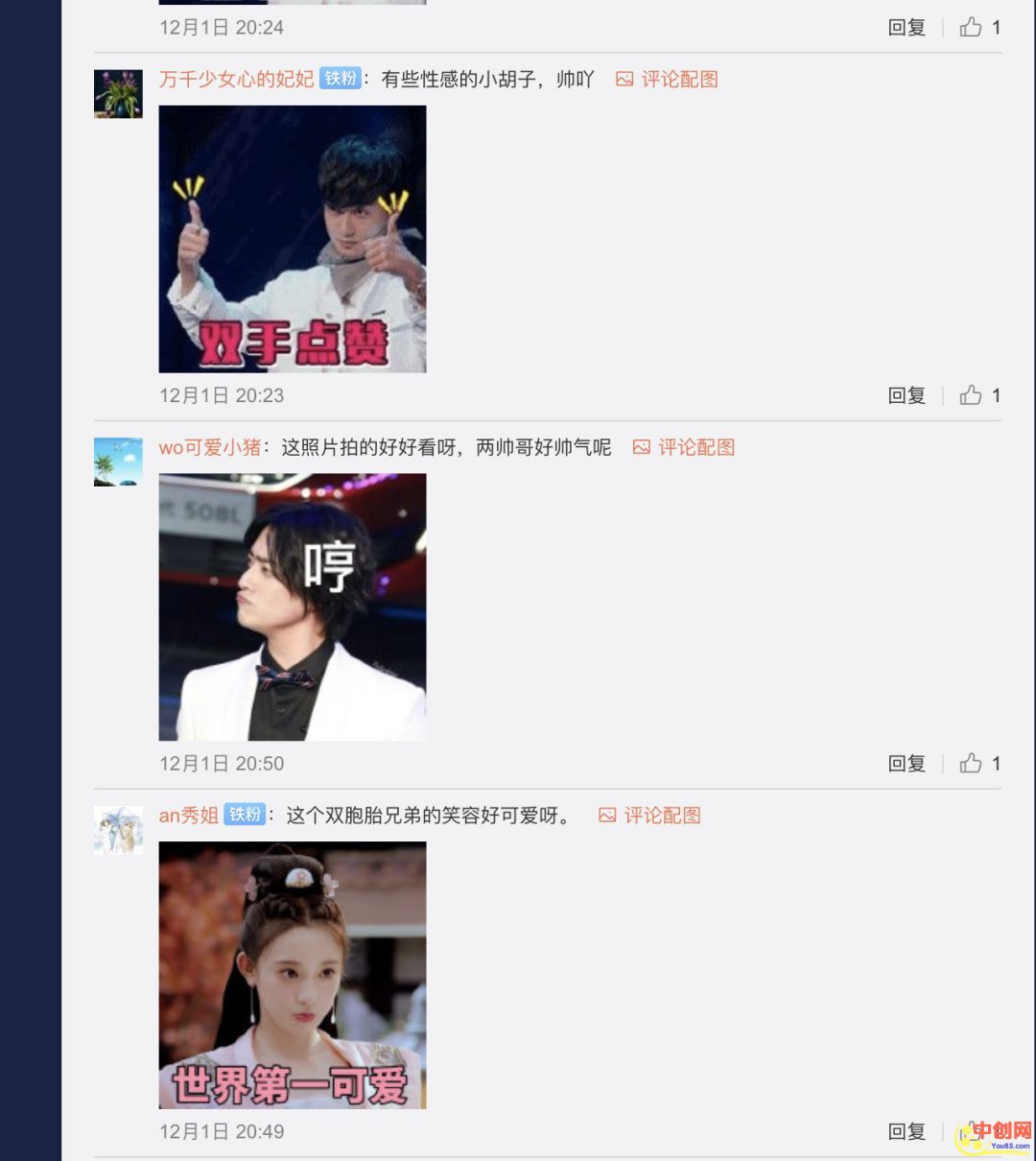Image resolution: width=1036 pixels, height=1161 pixels.
Task: Tap wo可爱小猪's avatar picture
Action: tap(118, 462)
